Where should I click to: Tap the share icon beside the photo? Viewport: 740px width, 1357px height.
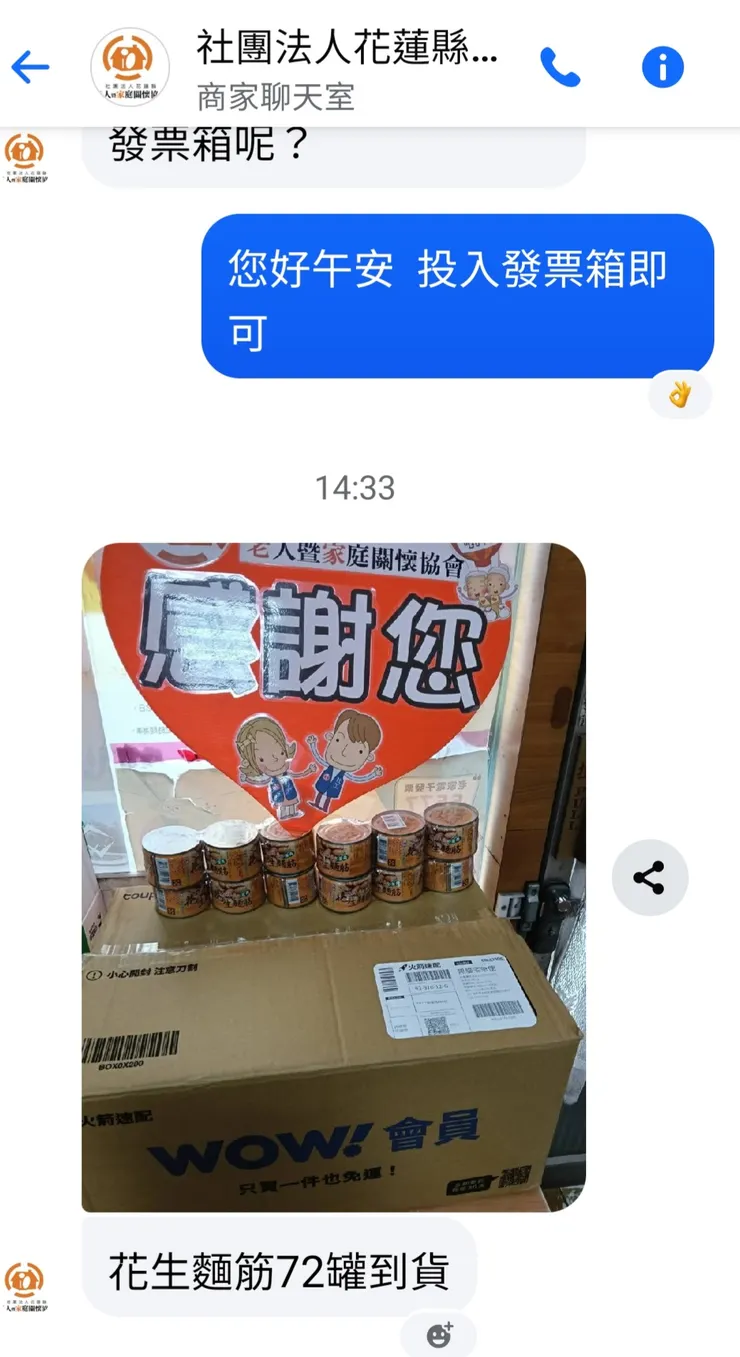[x=651, y=876]
